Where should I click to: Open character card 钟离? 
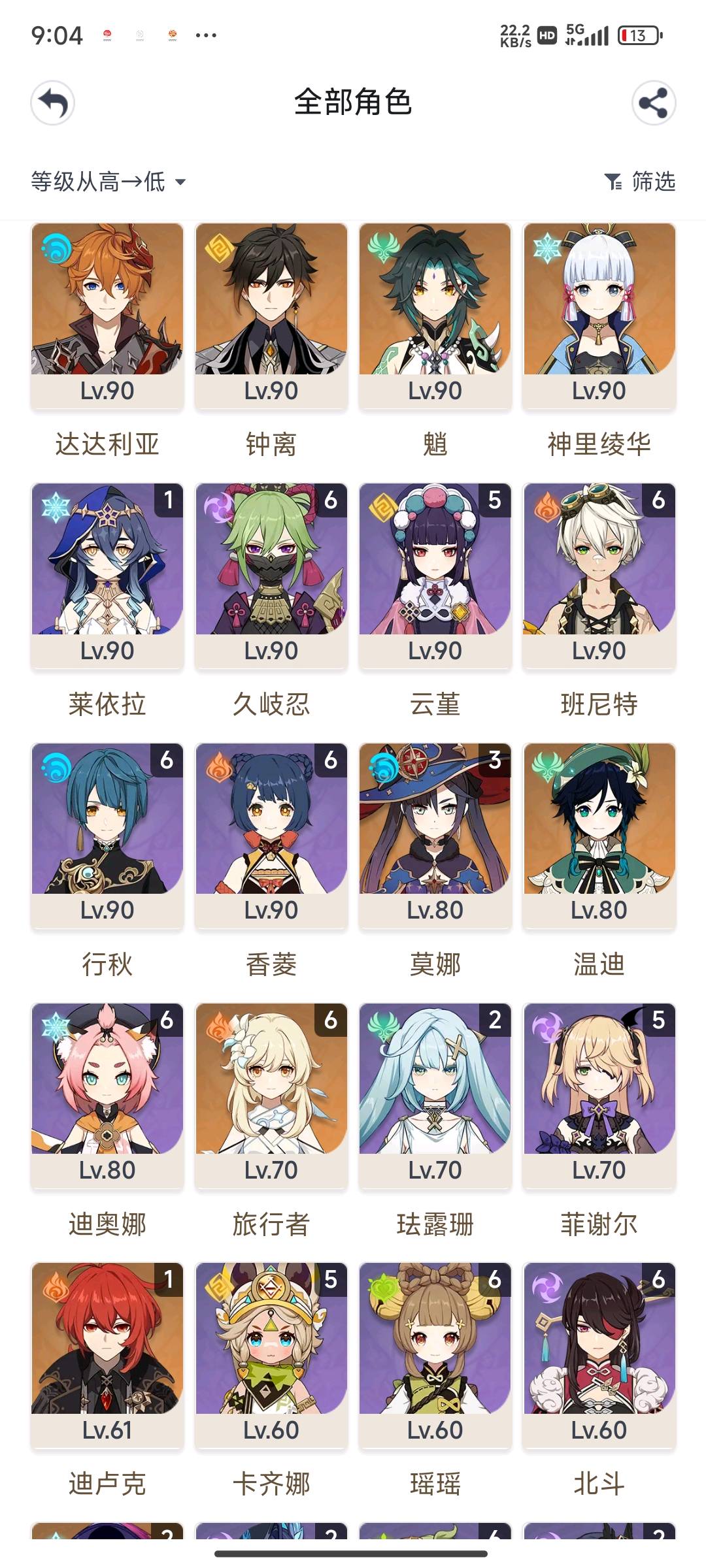(x=271, y=317)
